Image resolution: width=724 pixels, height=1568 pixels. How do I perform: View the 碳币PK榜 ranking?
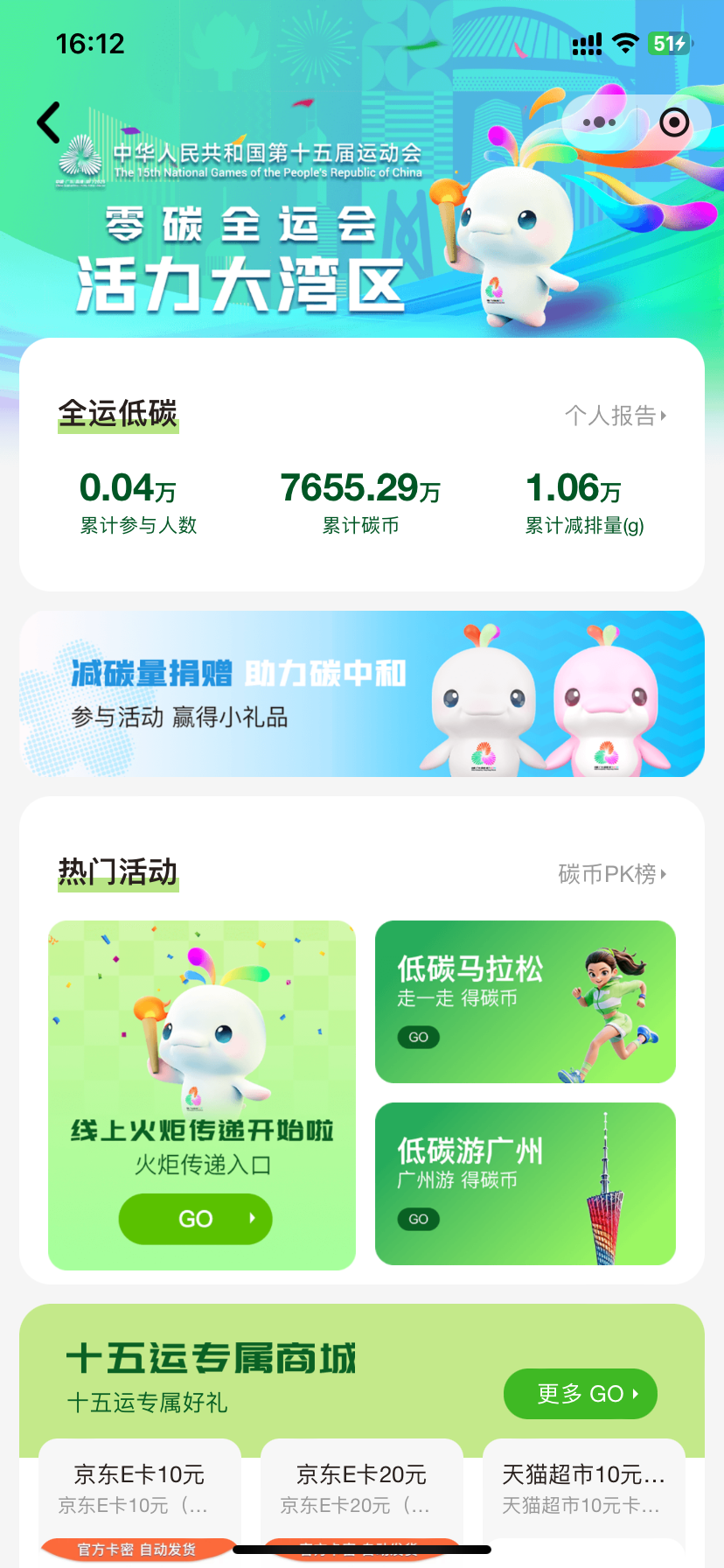pos(612,873)
